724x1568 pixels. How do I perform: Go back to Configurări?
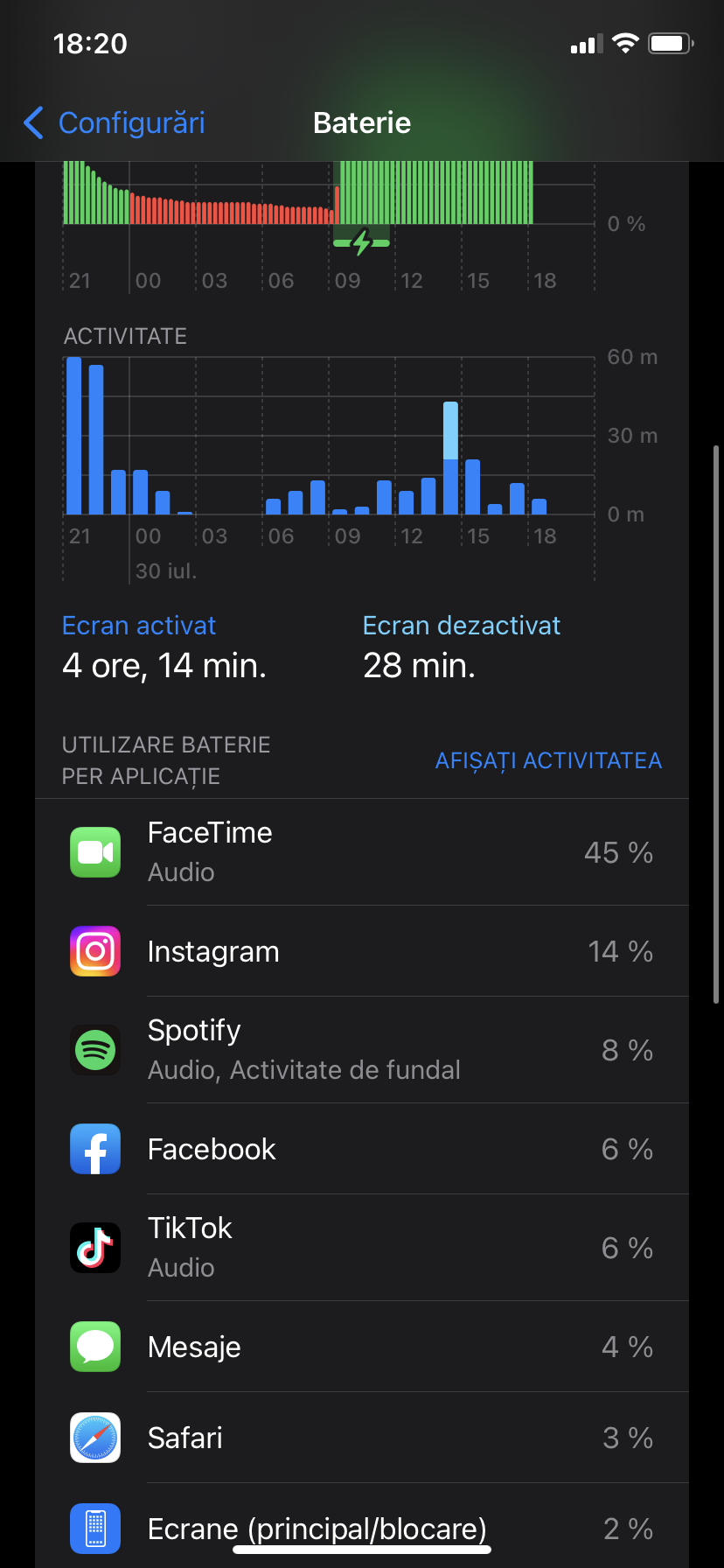115,123
